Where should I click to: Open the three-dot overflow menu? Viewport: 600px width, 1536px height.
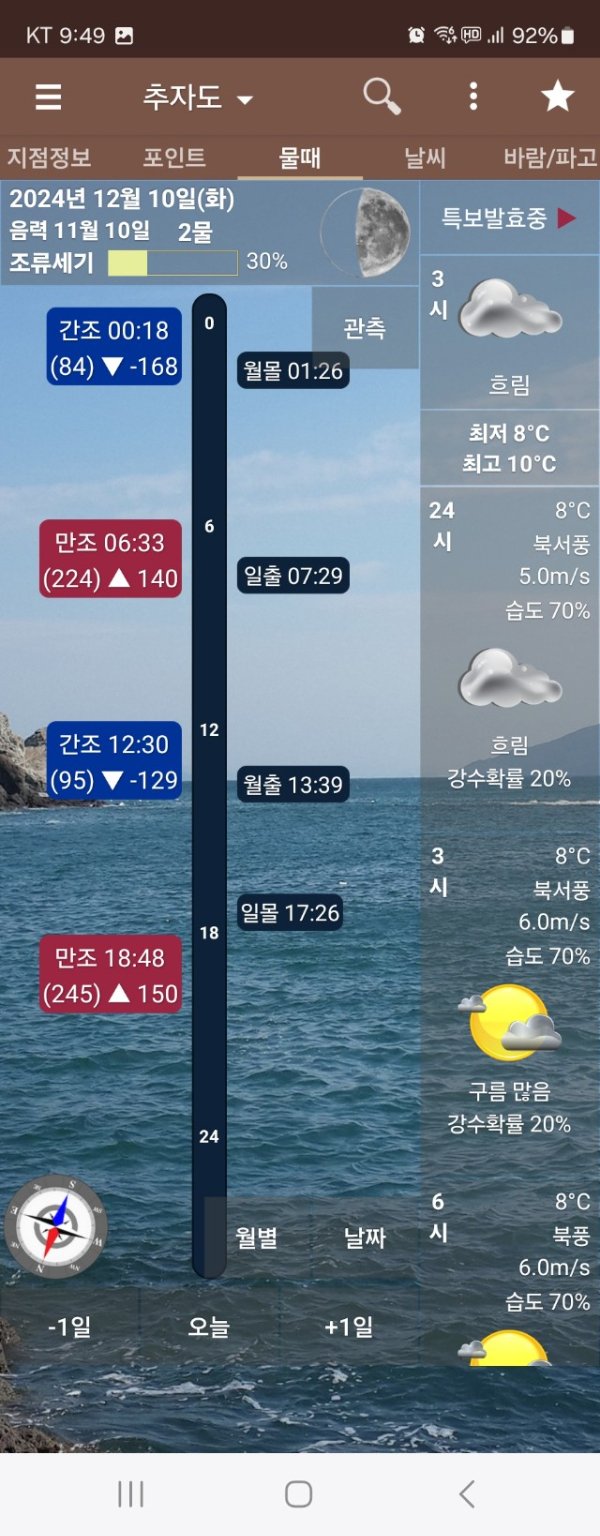tap(473, 97)
